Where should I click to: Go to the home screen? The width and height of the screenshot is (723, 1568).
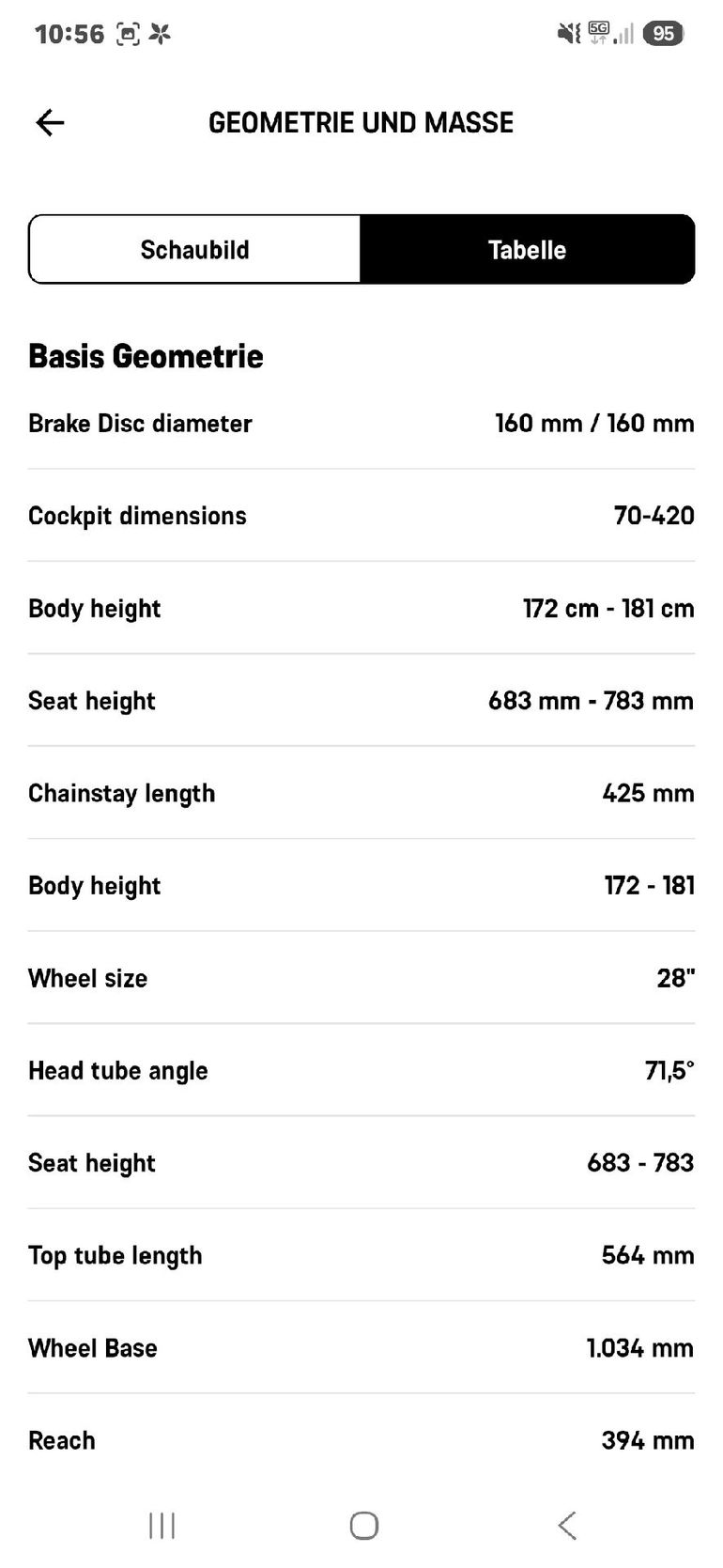point(363,1526)
